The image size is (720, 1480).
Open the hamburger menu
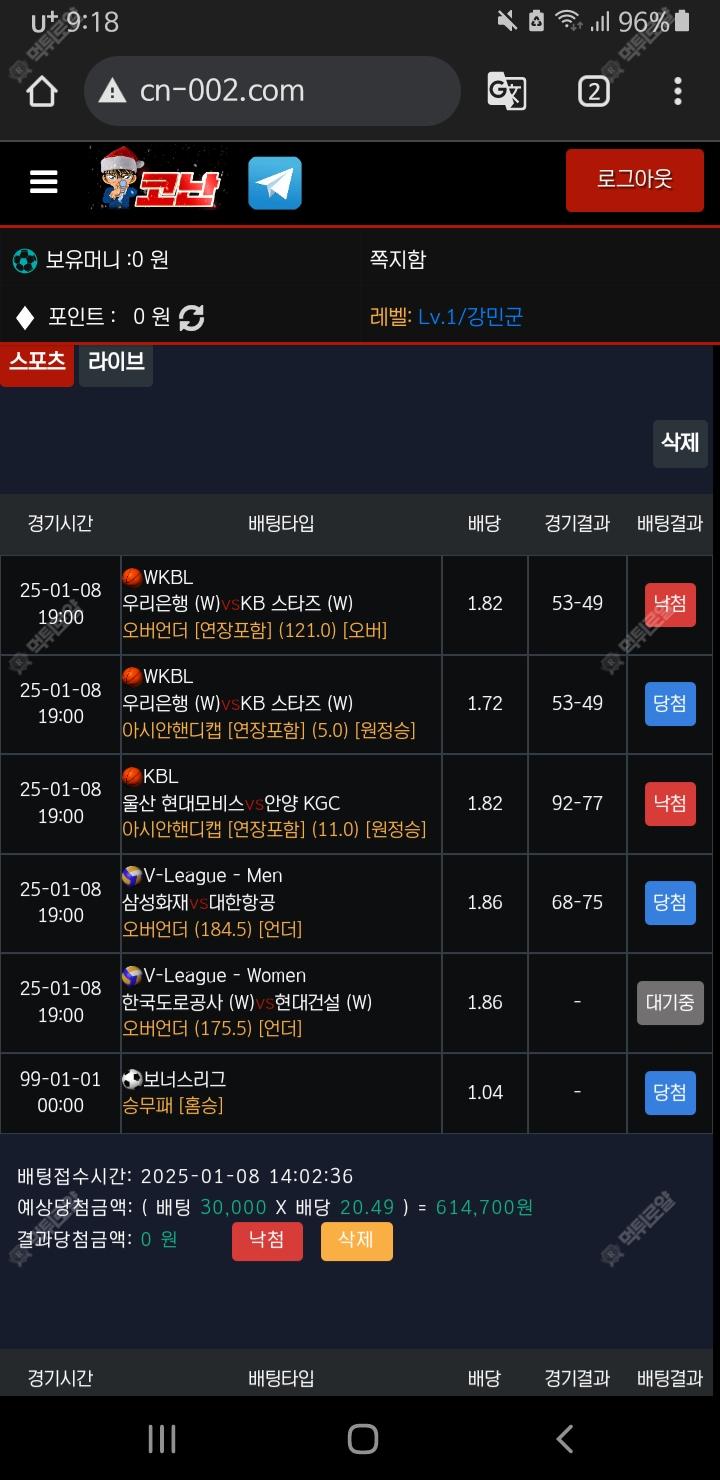pyautogui.click(x=43, y=182)
